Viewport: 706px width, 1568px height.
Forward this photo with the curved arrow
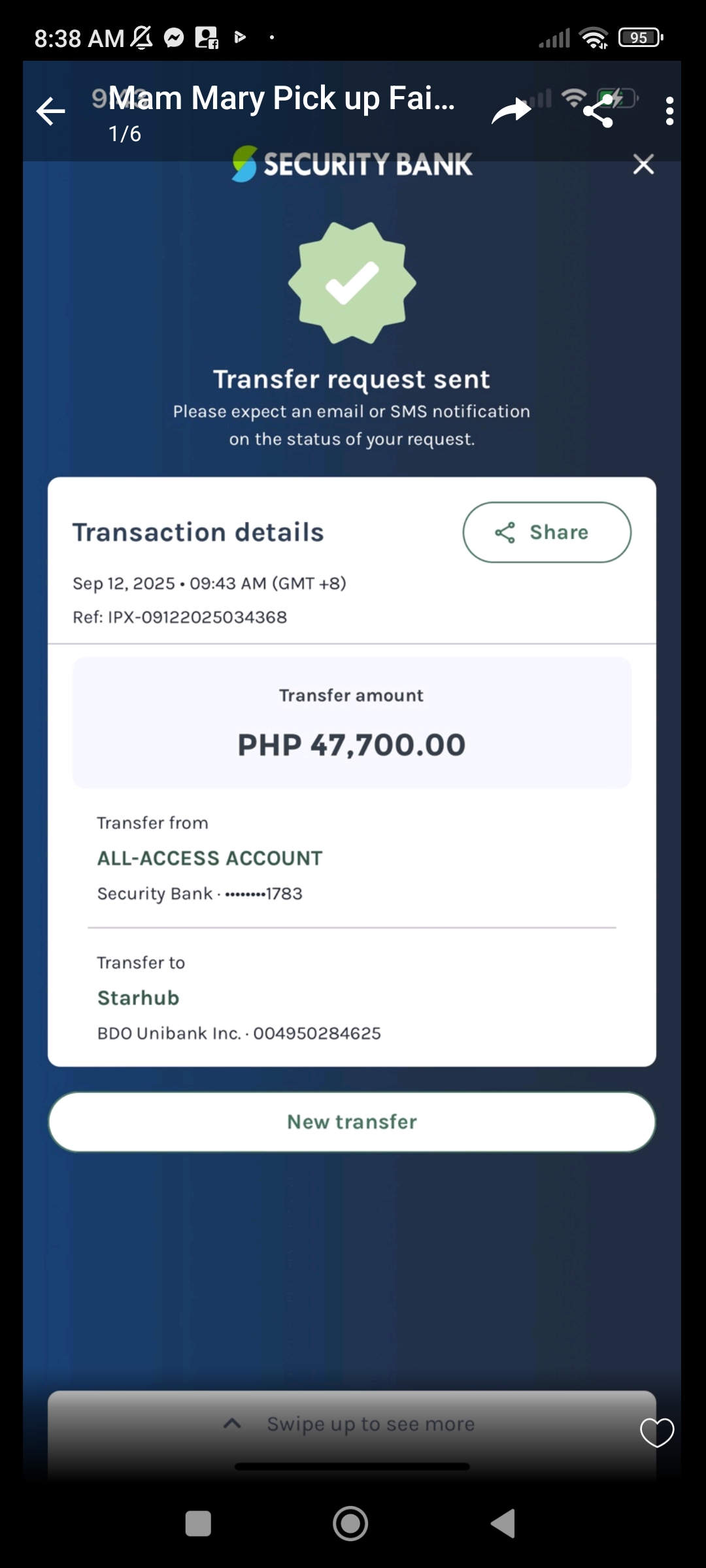coord(511,111)
